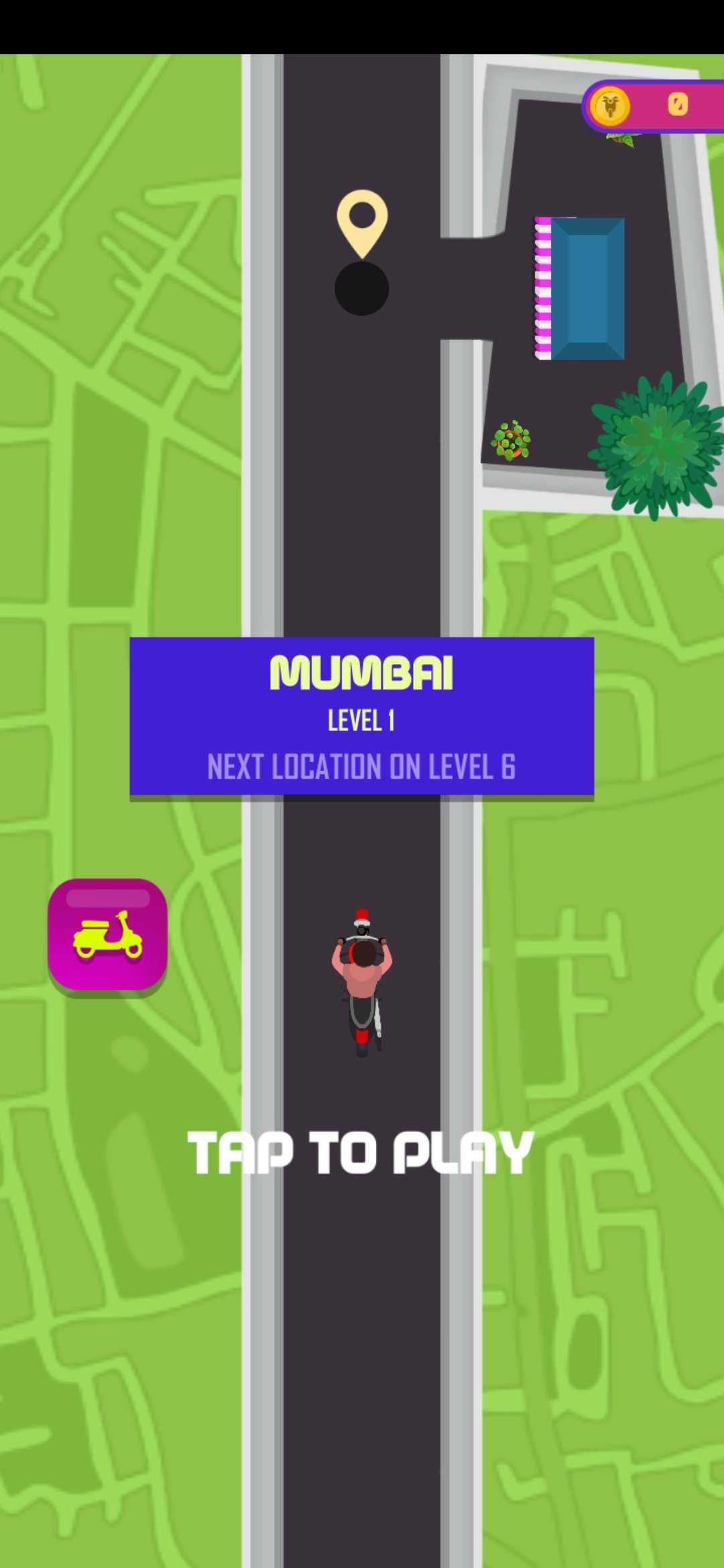Image resolution: width=724 pixels, height=1568 pixels.
Task: Tap to Play to start level
Action: click(x=361, y=1153)
